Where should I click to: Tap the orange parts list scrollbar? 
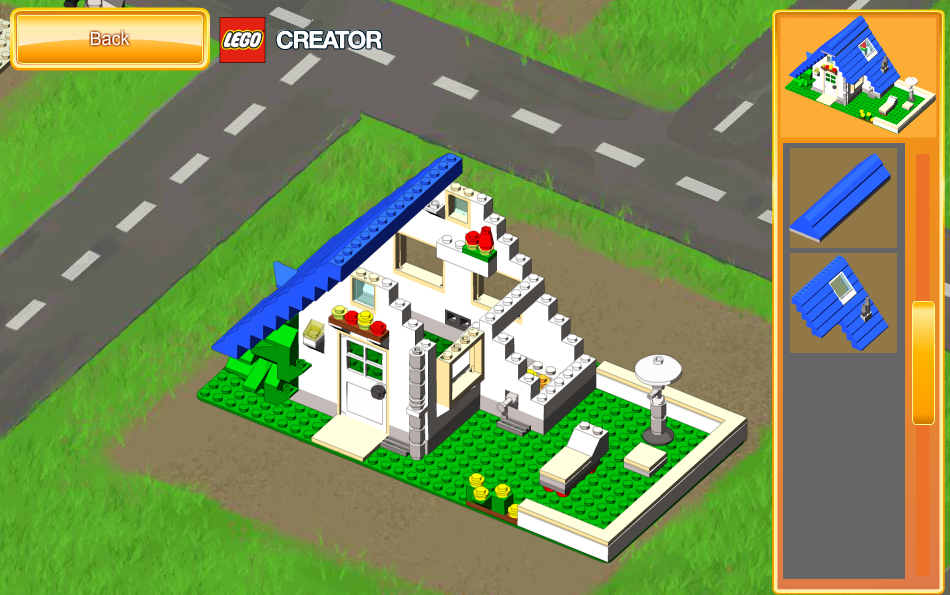click(923, 362)
